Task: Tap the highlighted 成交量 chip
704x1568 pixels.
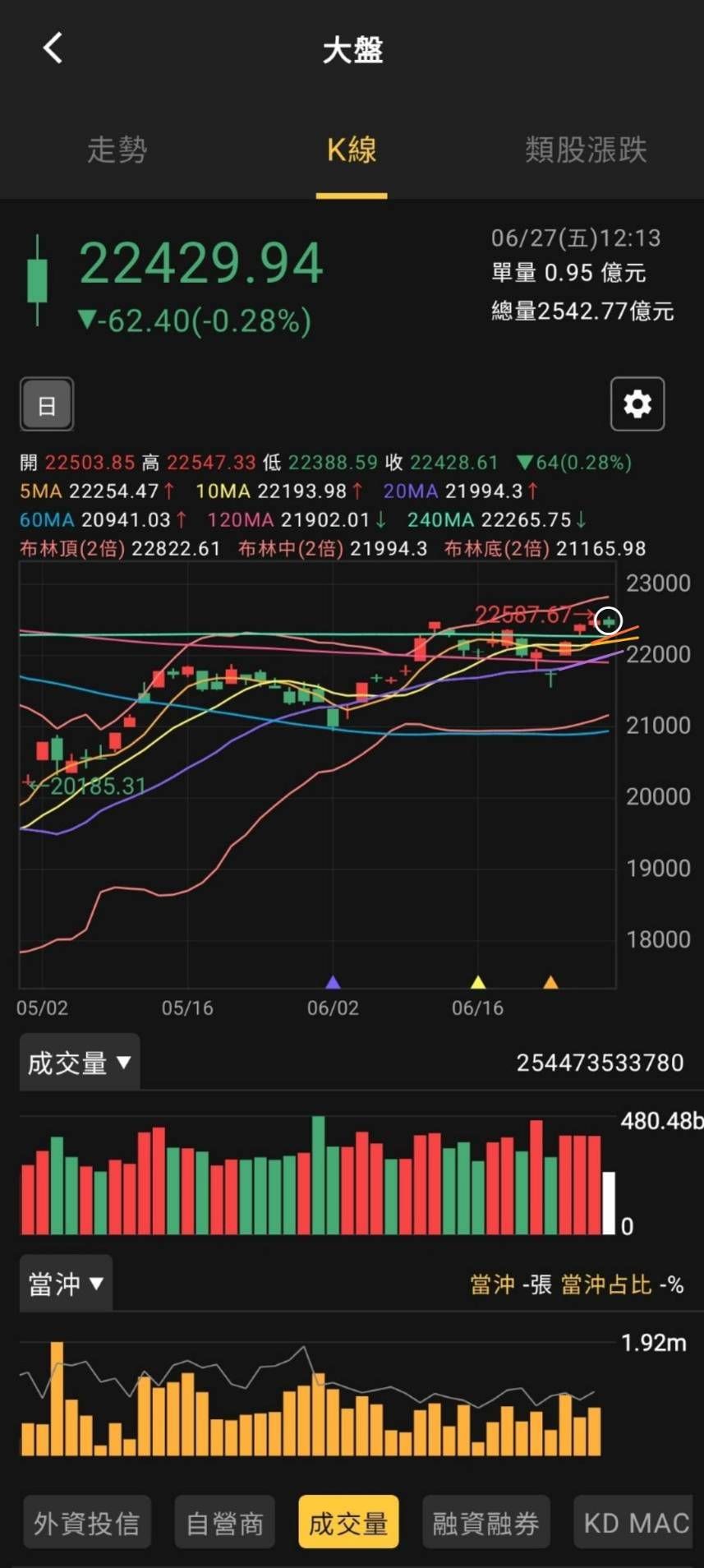Action: pyautogui.click(x=348, y=1523)
